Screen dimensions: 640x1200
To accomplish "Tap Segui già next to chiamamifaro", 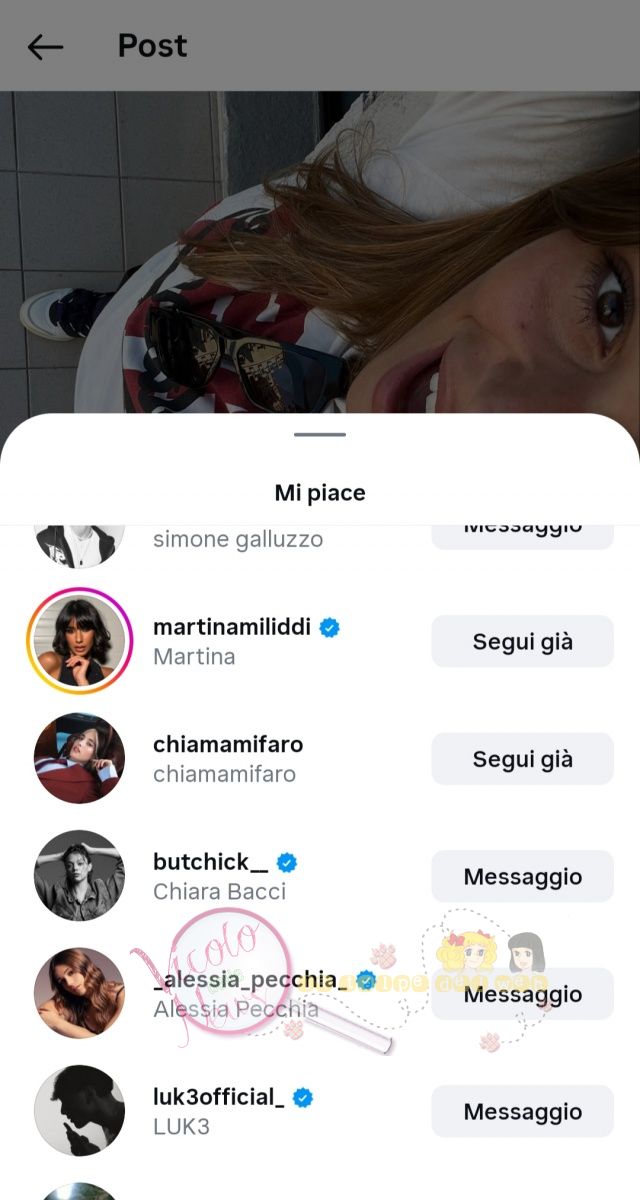I will click(x=522, y=759).
